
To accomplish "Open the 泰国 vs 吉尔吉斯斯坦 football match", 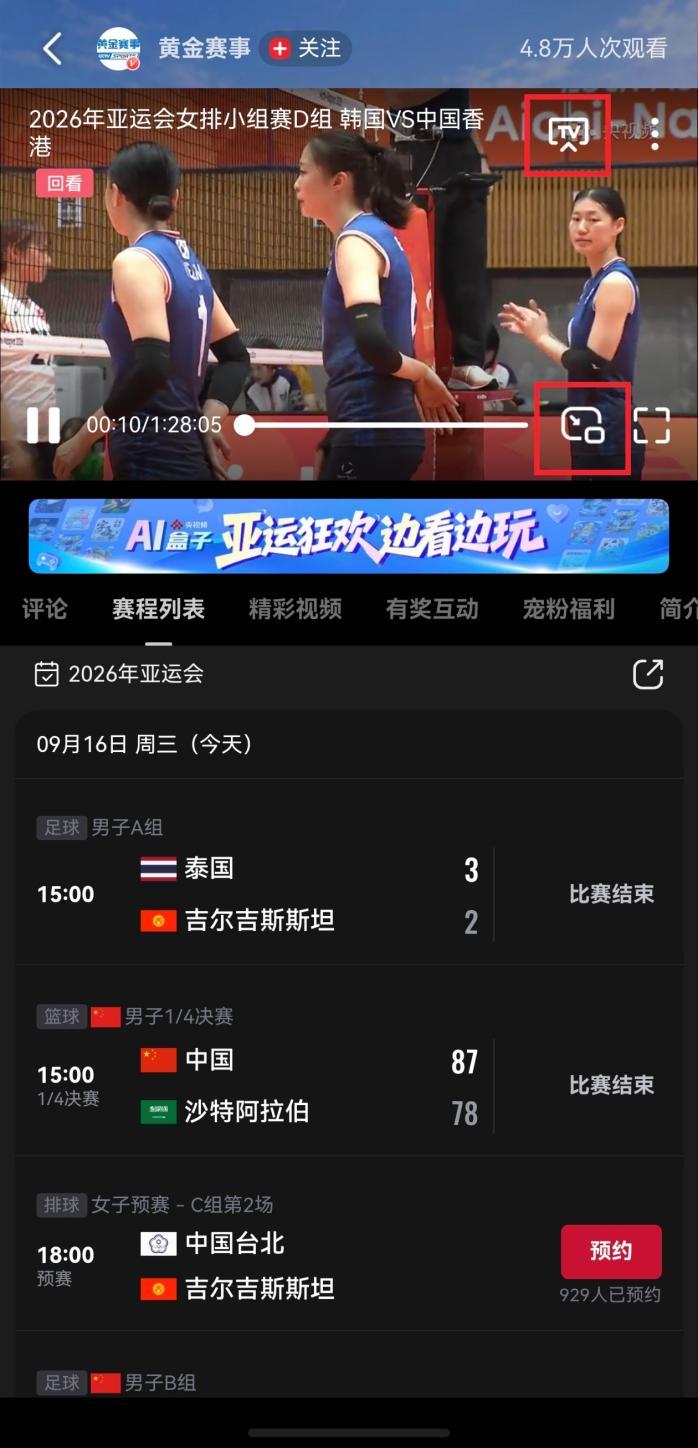I will [349, 872].
